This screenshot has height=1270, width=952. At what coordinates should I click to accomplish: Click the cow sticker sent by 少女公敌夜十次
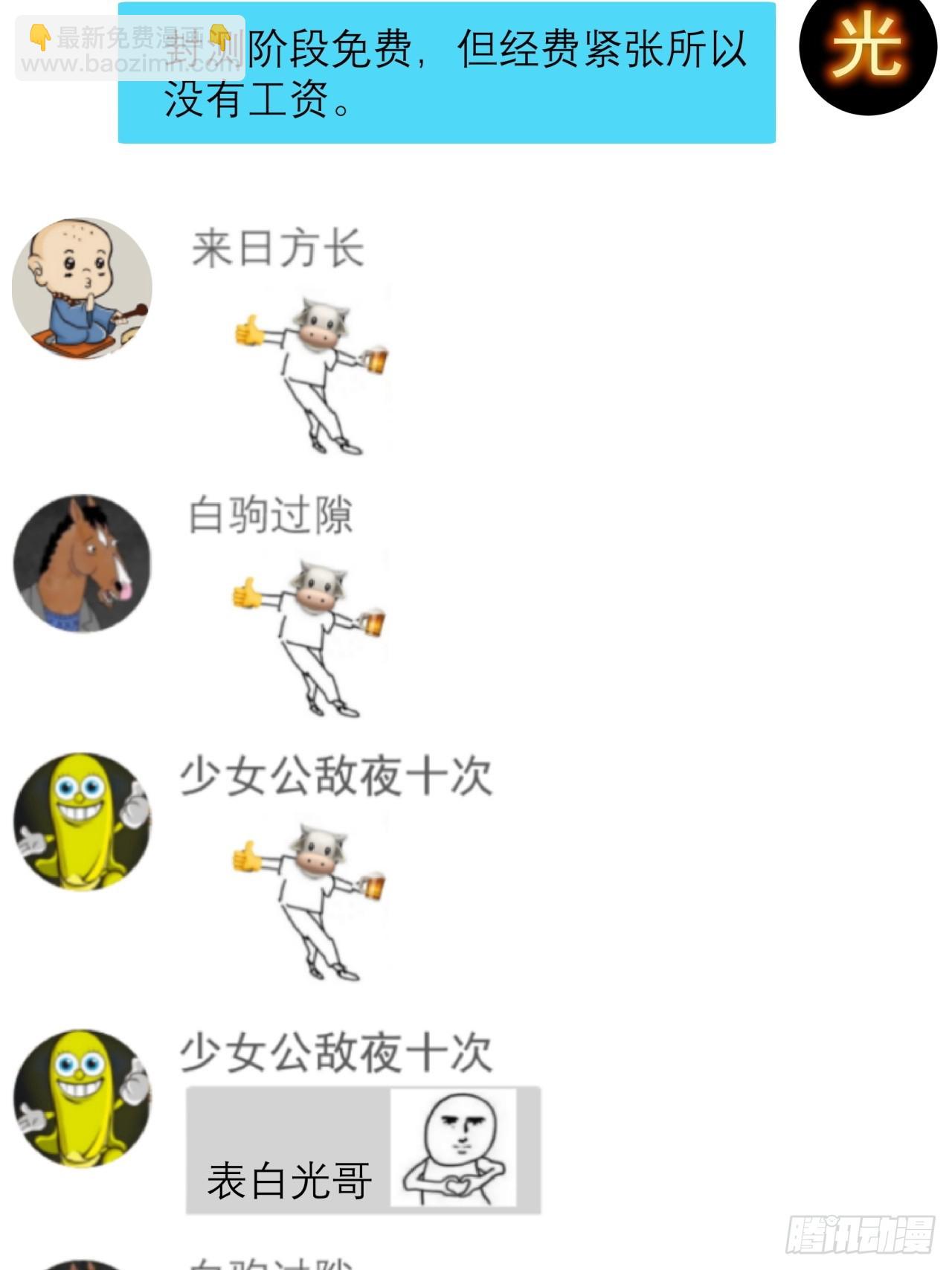(309, 904)
